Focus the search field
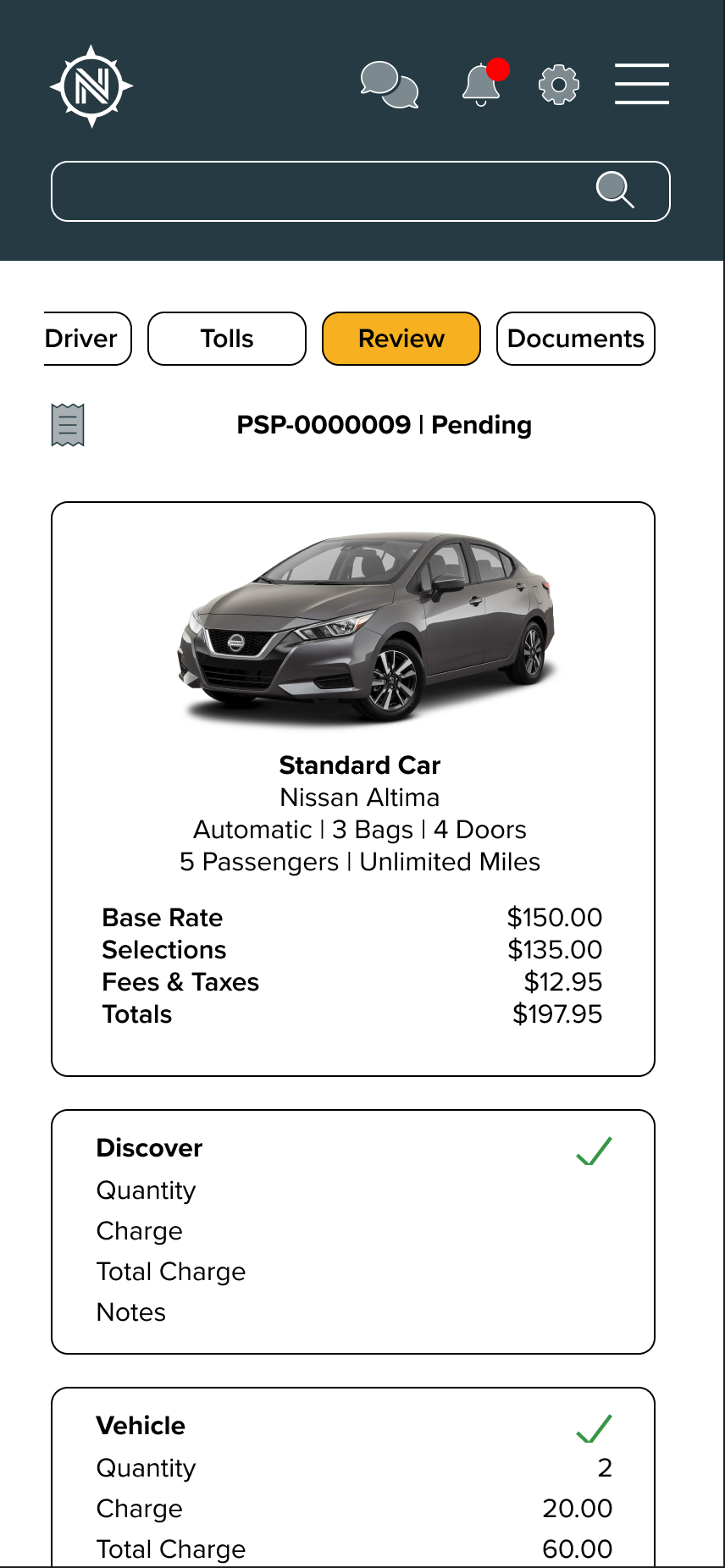Viewport: 725px width, 1568px height. point(322,191)
